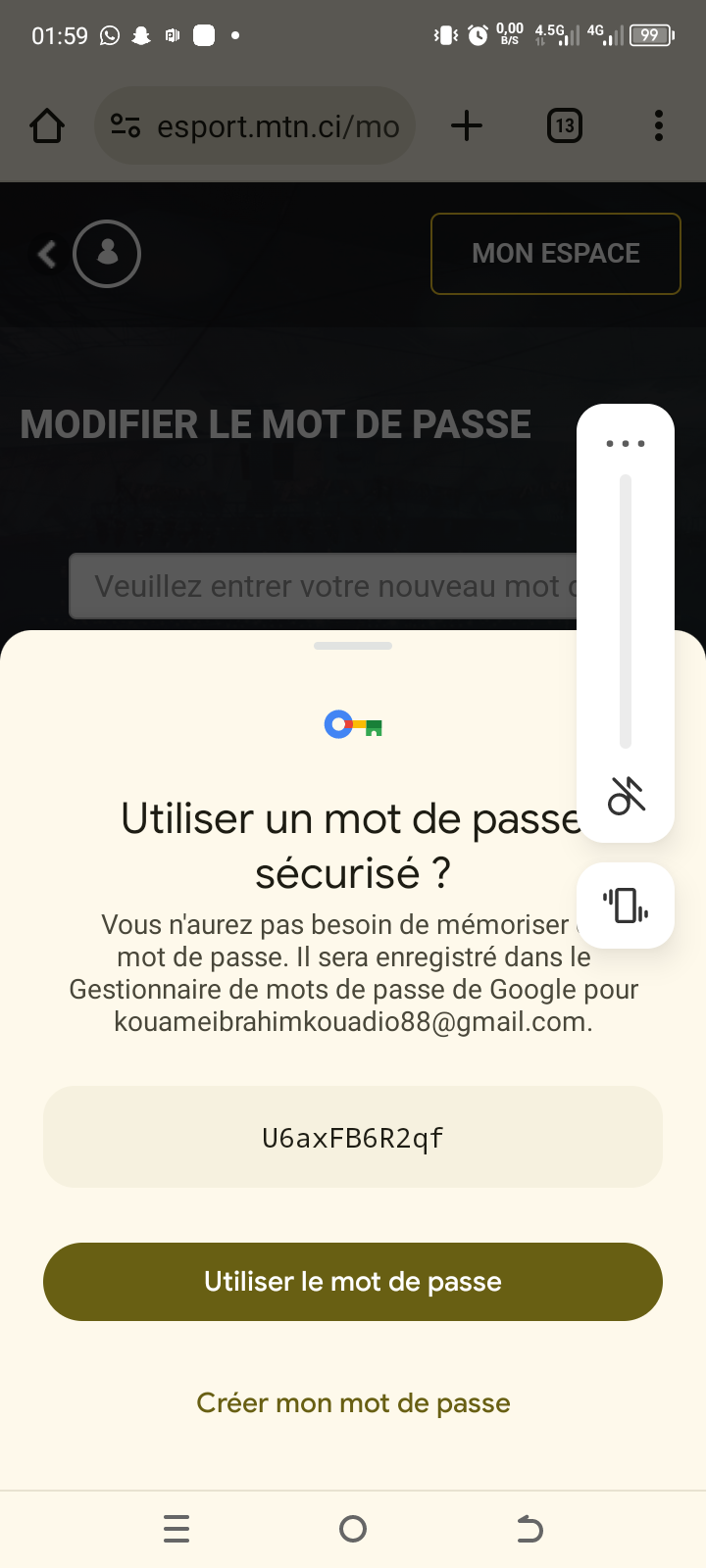The image size is (706, 1568).
Task: Open the browser home page
Action: (47, 125)
